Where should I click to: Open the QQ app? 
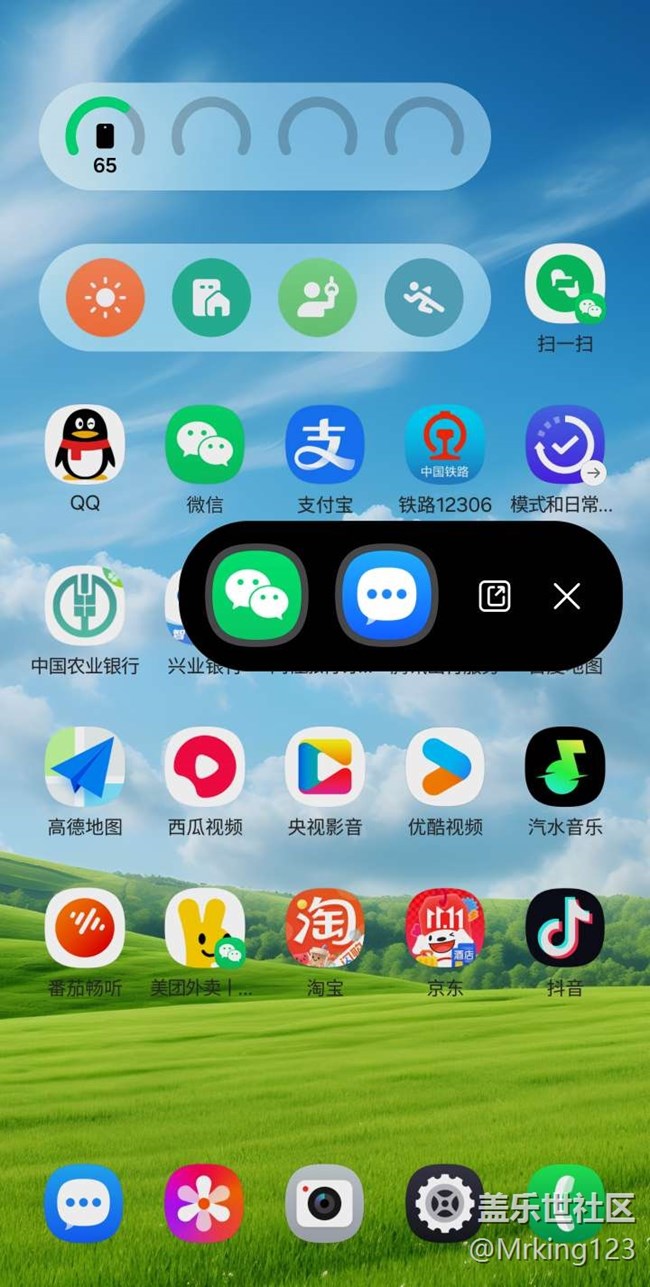85,445
